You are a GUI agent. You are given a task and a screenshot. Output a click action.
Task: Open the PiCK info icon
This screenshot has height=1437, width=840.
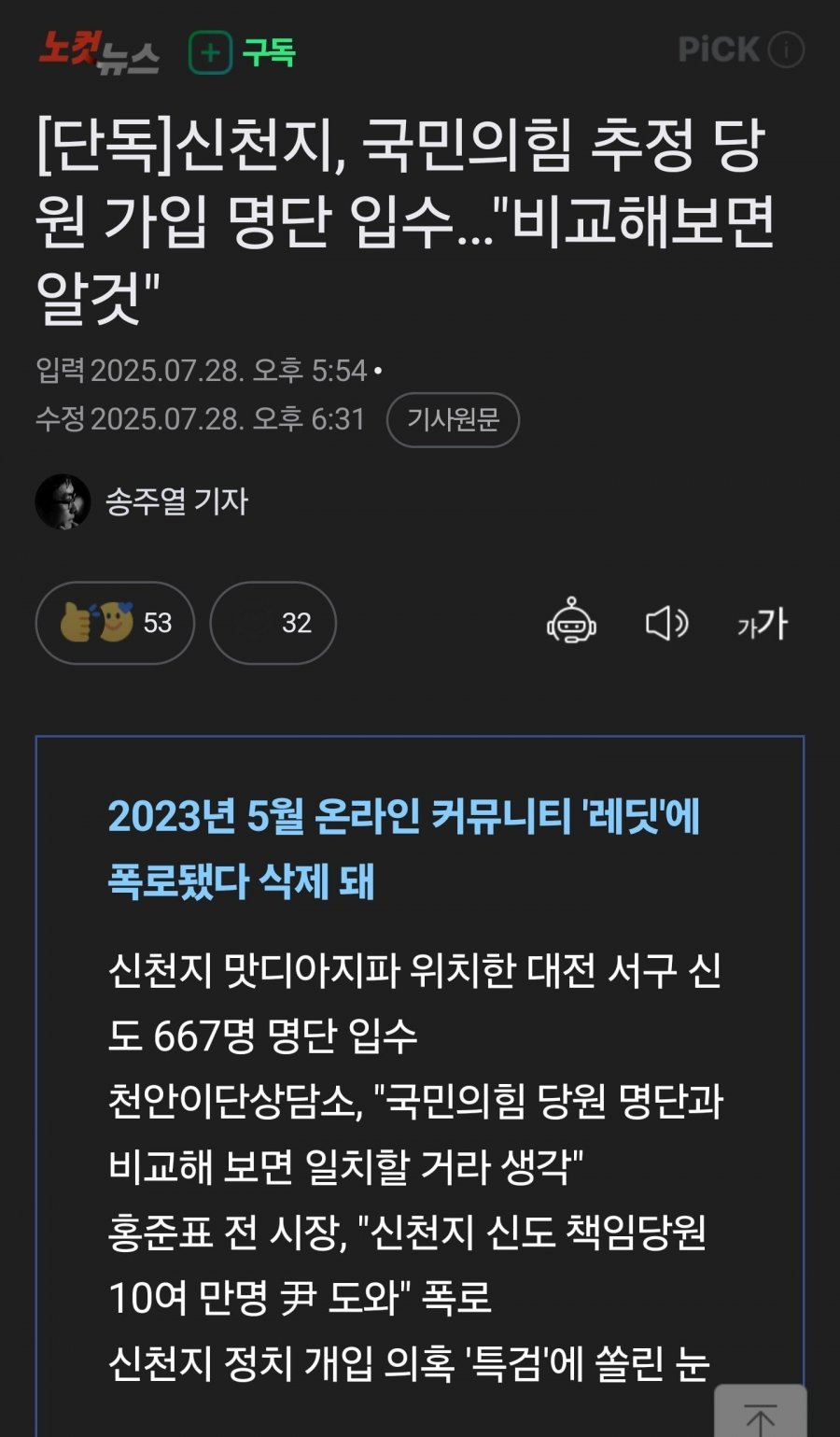786,50
